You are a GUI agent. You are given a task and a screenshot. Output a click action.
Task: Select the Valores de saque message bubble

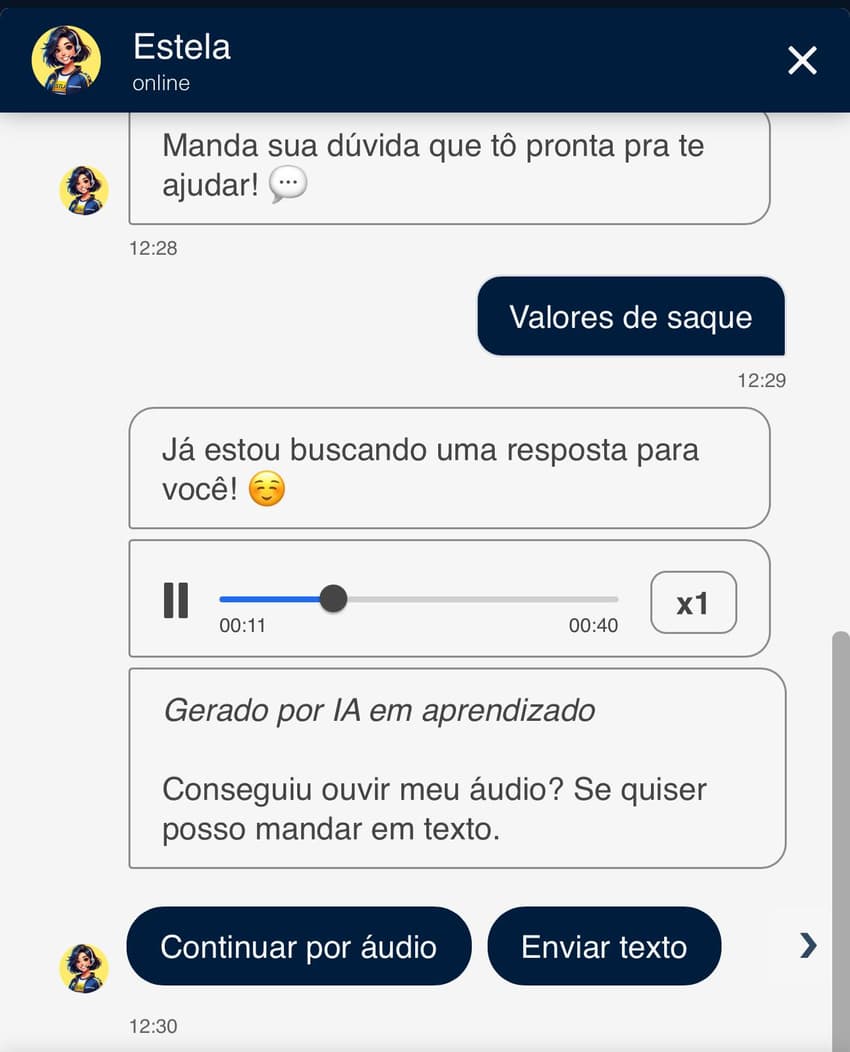click(631, 317)
